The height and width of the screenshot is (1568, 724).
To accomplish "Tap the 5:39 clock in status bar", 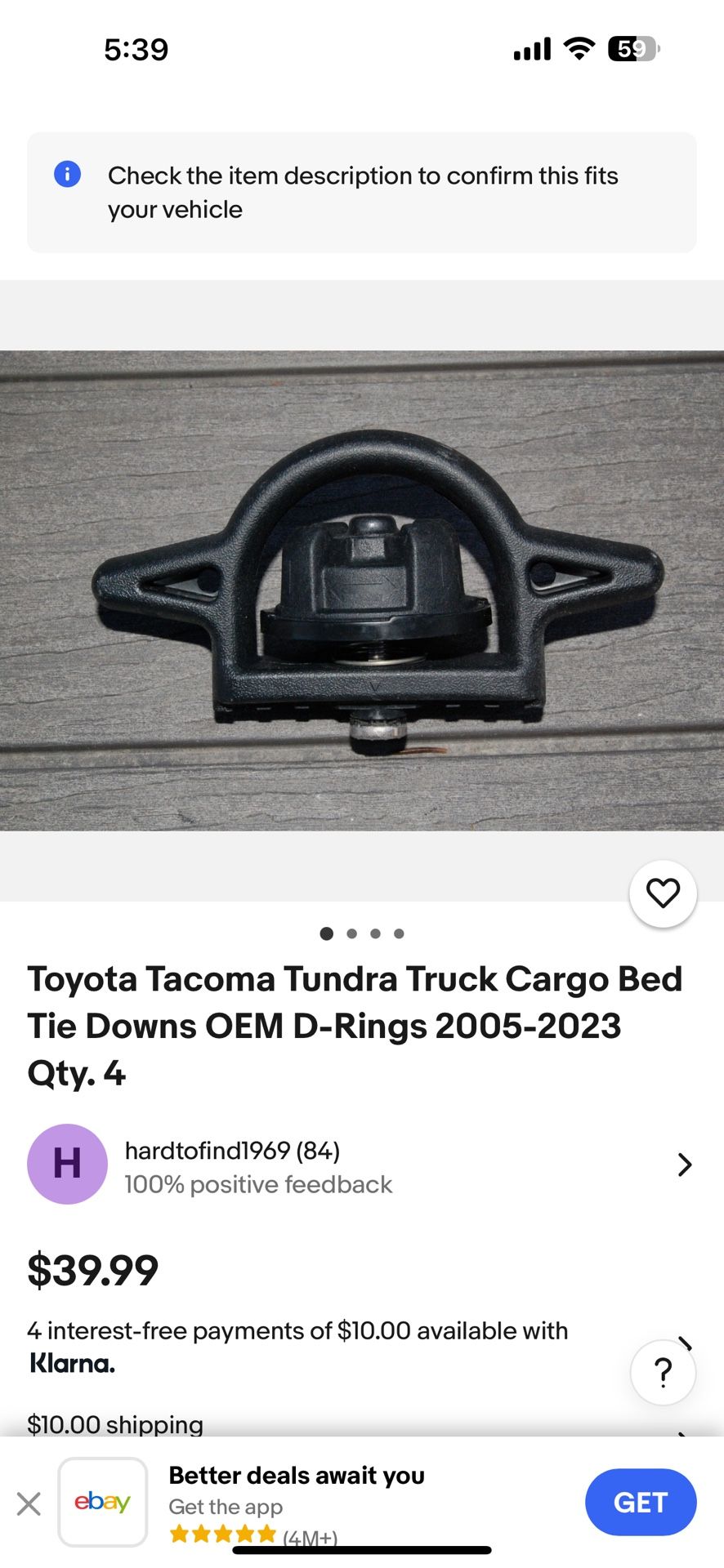I will [136, 49].
